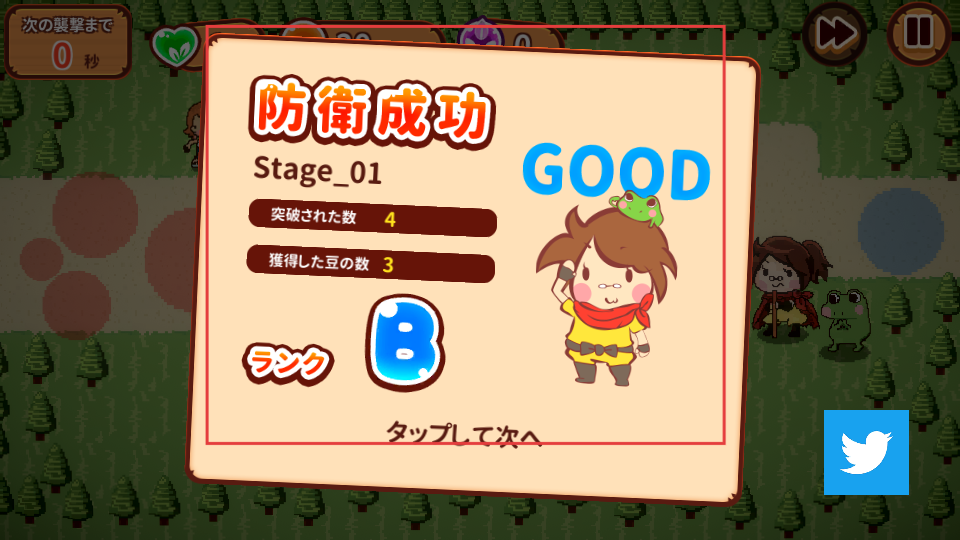Screen dimensions: 960x540
Task: Toggle fast-forward speed
Action: click(x=836, y=33)
